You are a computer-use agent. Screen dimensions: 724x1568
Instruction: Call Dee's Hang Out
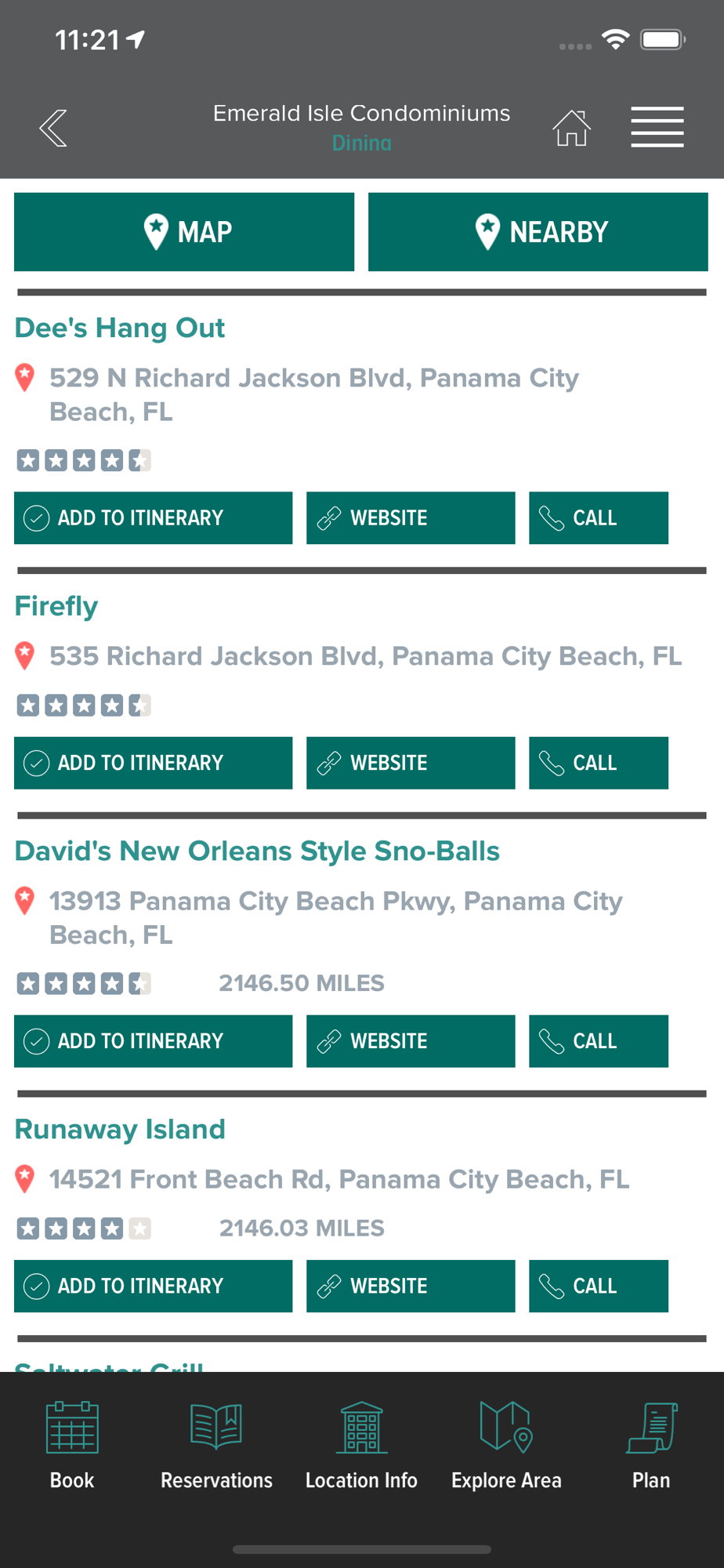[599, 518]
